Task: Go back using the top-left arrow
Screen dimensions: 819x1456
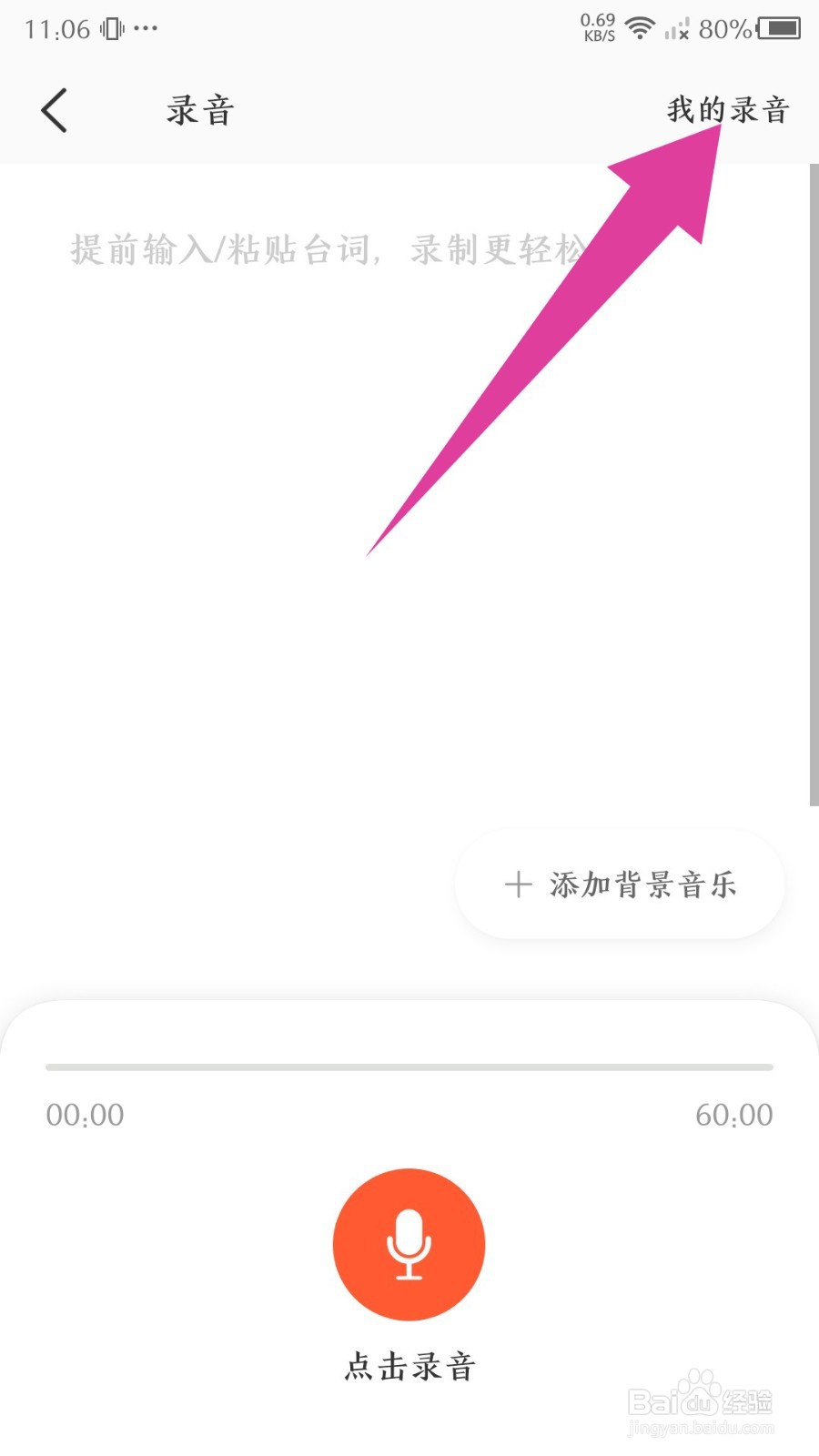Action: pos(55,110)
